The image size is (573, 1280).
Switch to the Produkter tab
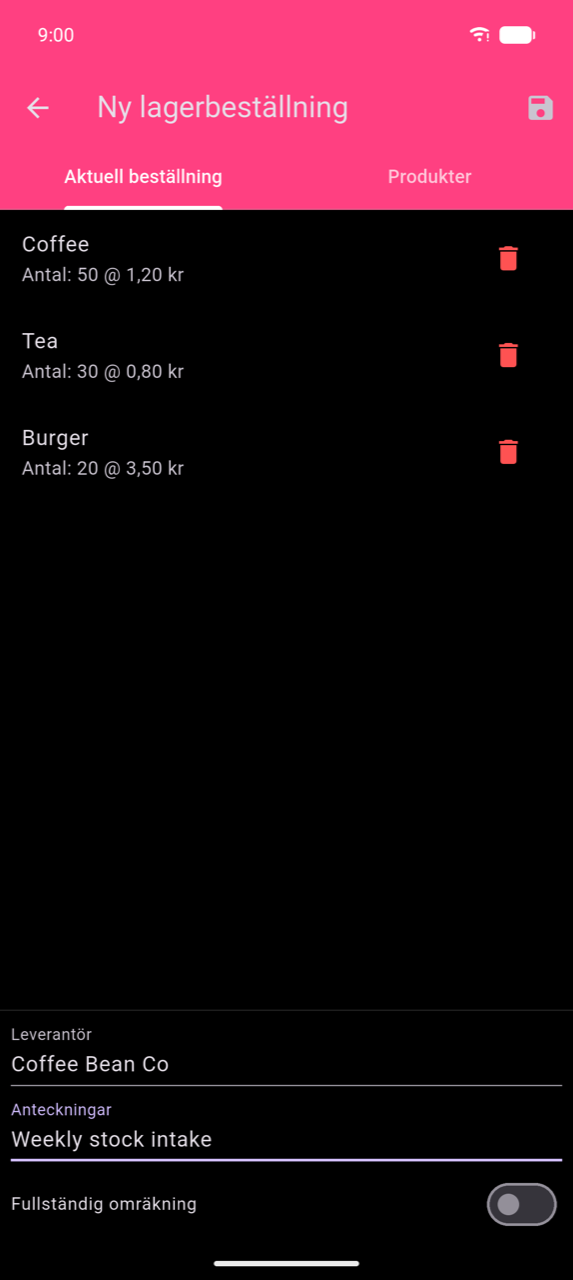[429, 177]
